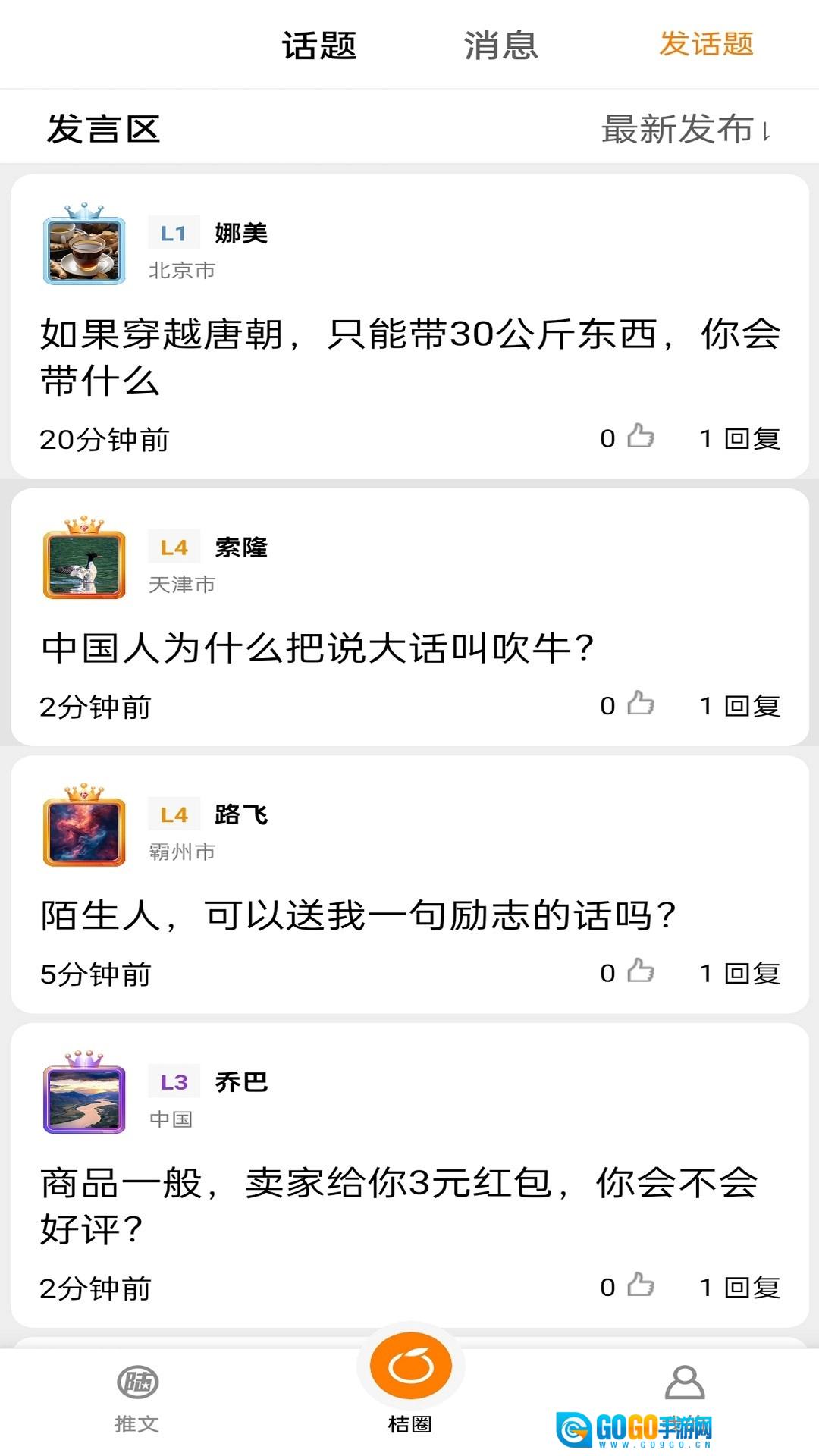Open 路飞's post about 励志的话
Screen dimensions: 819x1456
tap(358, 915)
